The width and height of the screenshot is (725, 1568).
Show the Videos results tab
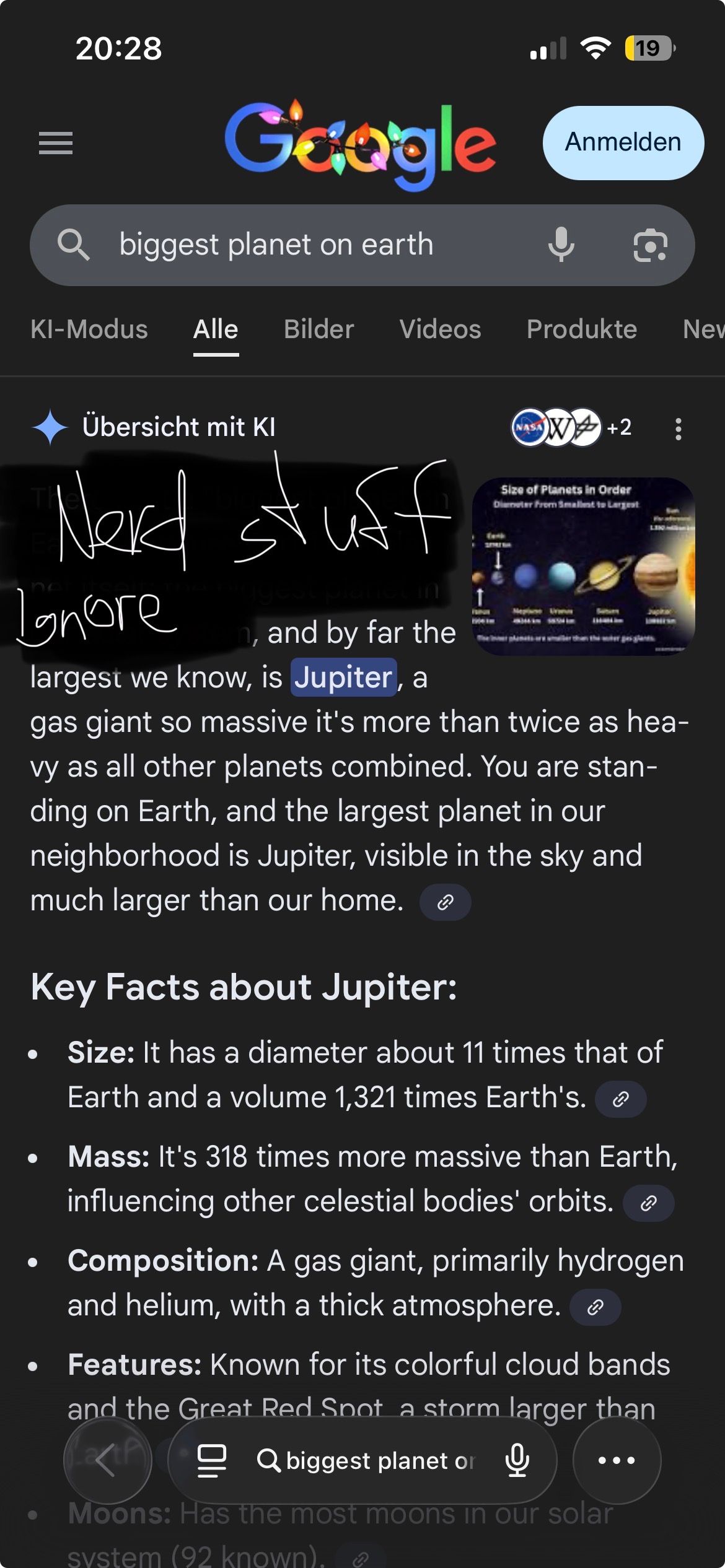(x=440, y=329)
